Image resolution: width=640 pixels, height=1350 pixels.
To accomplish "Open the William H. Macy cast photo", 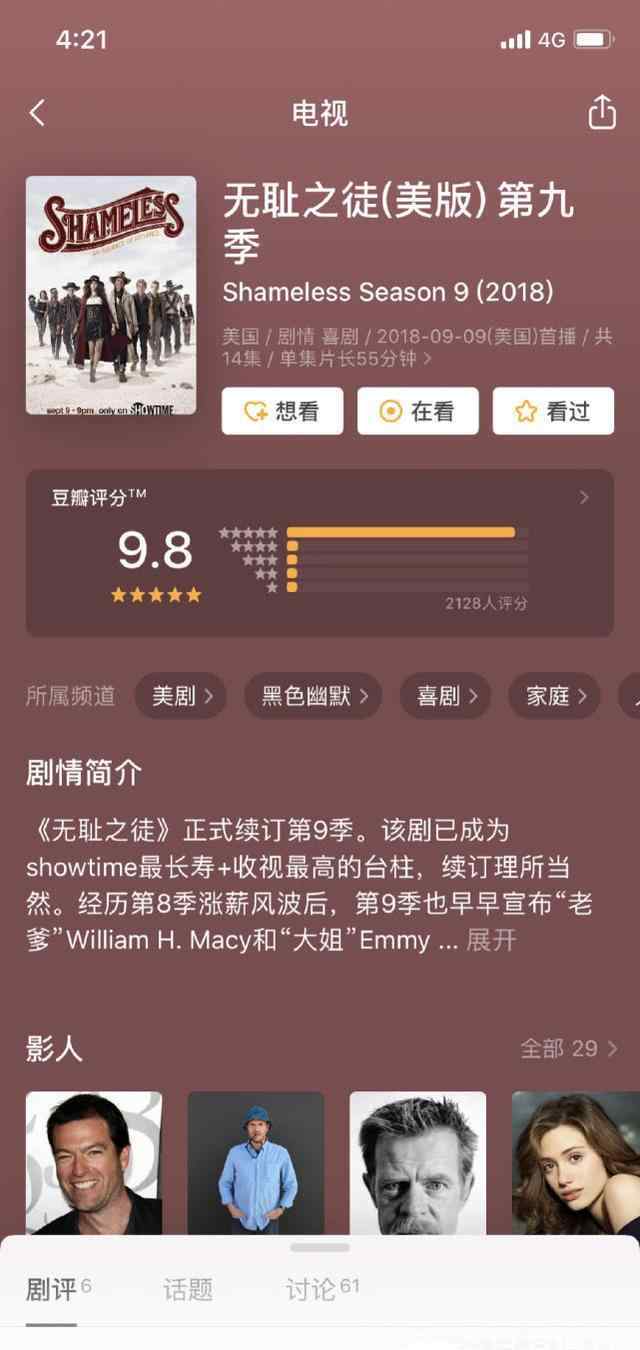I will 418,1163.
